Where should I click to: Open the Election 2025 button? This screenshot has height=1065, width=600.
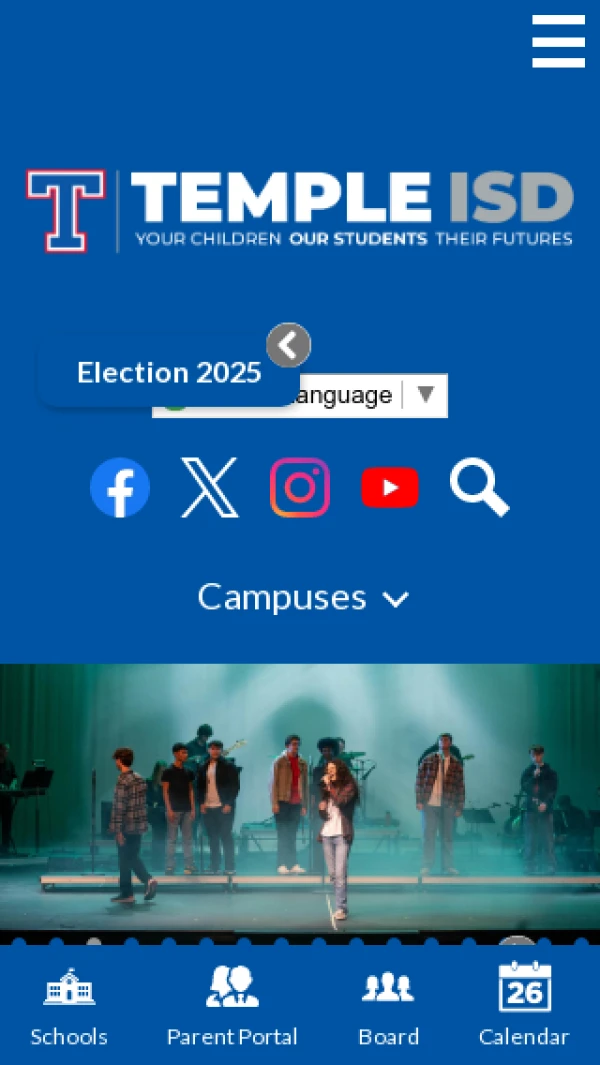click(x=168, y=373)
